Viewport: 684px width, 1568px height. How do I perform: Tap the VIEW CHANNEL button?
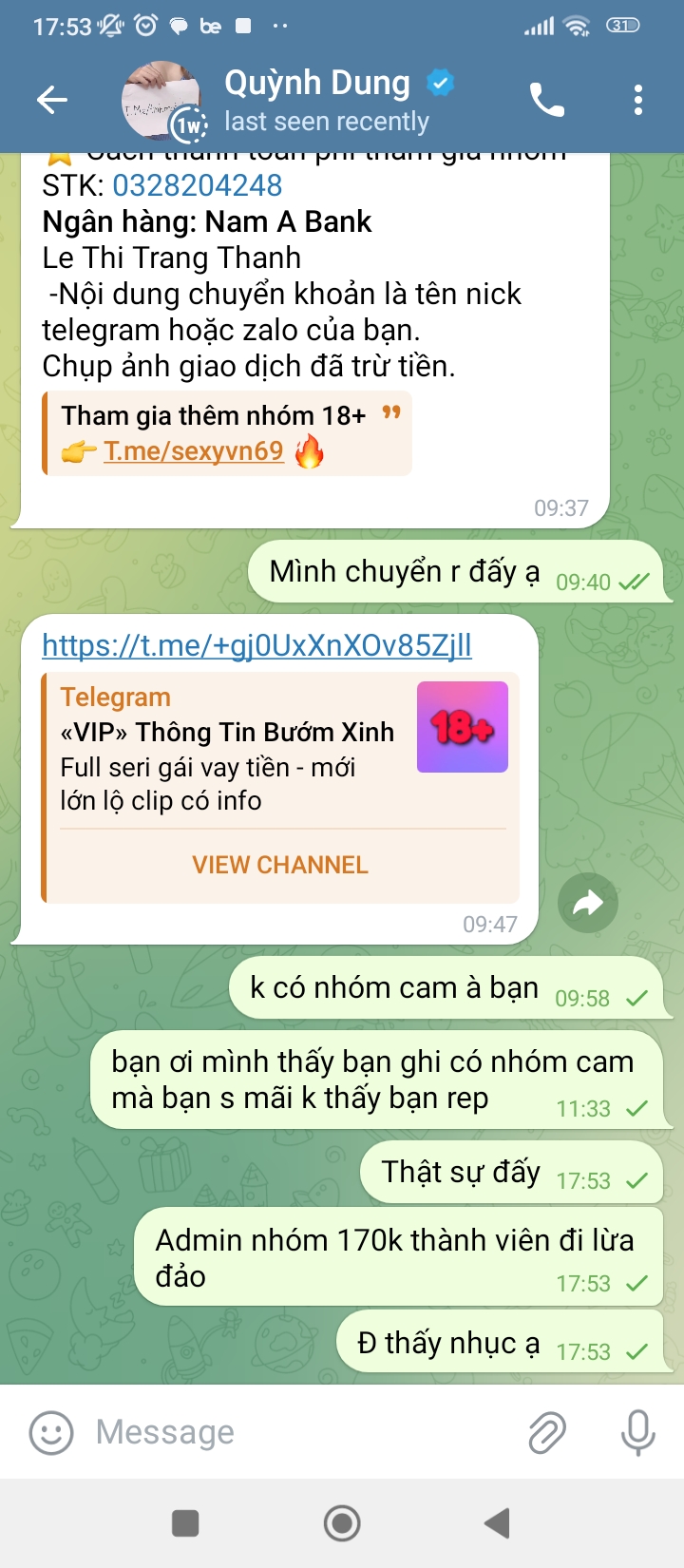click(280, 865)
